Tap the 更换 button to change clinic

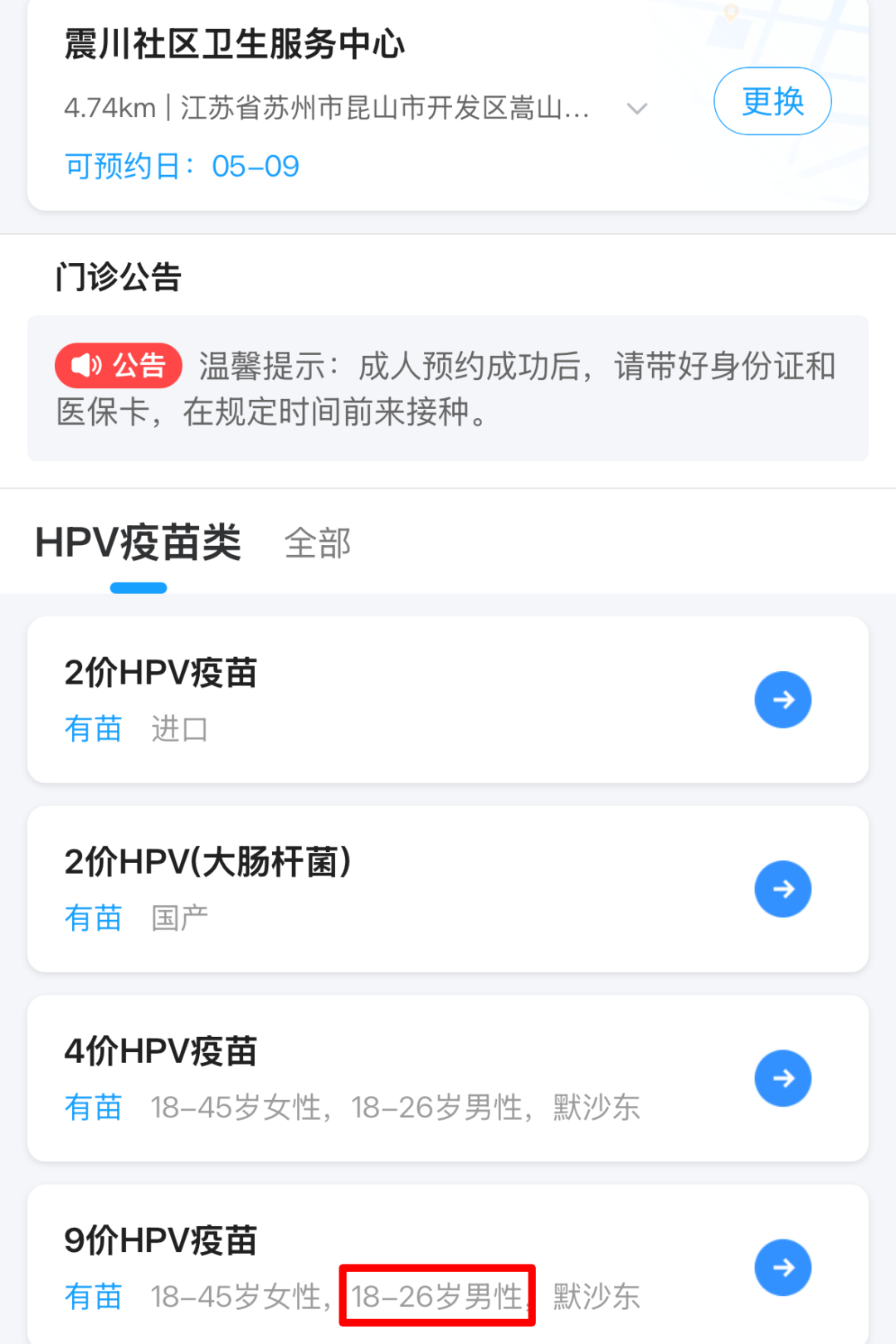click(x=772, y=101)
